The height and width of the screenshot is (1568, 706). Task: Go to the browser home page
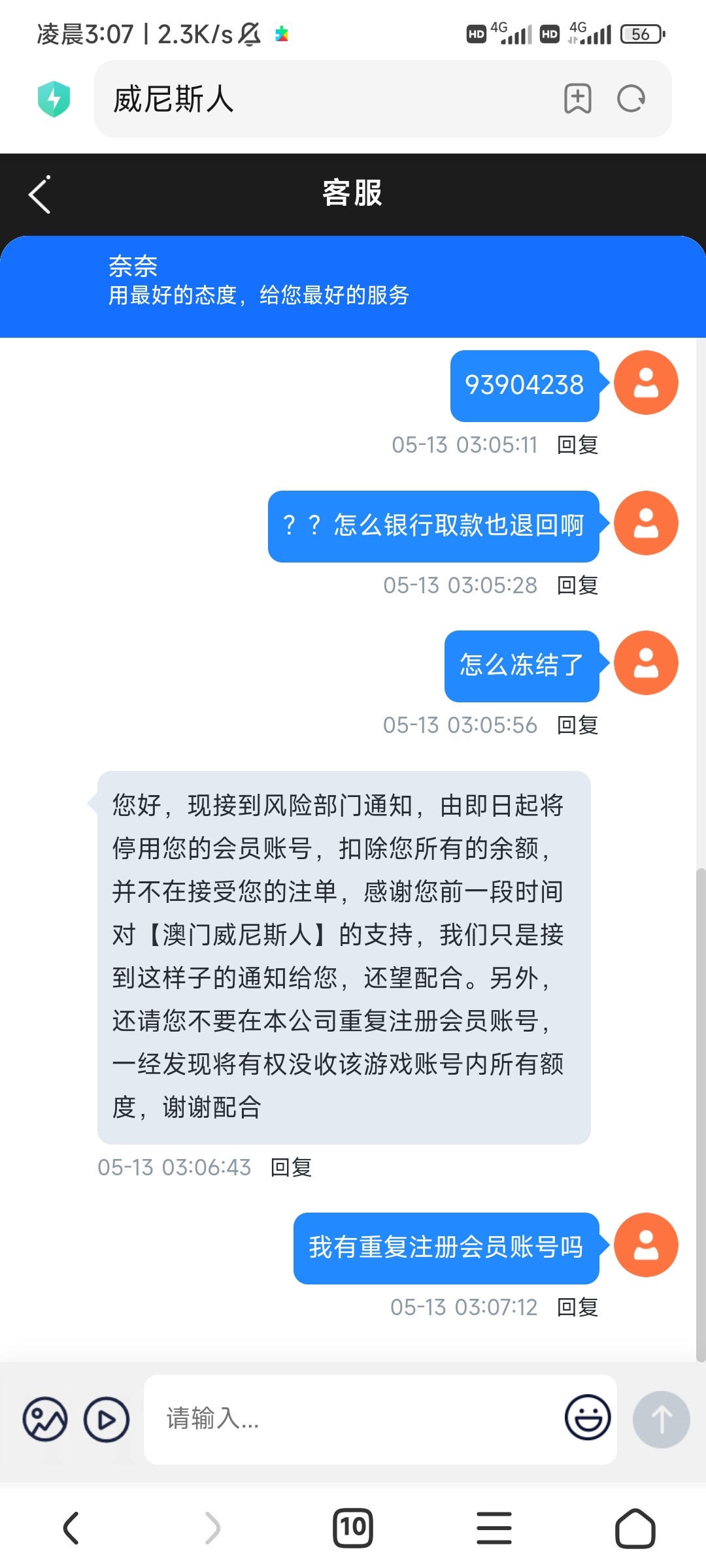pos(635,1528)
